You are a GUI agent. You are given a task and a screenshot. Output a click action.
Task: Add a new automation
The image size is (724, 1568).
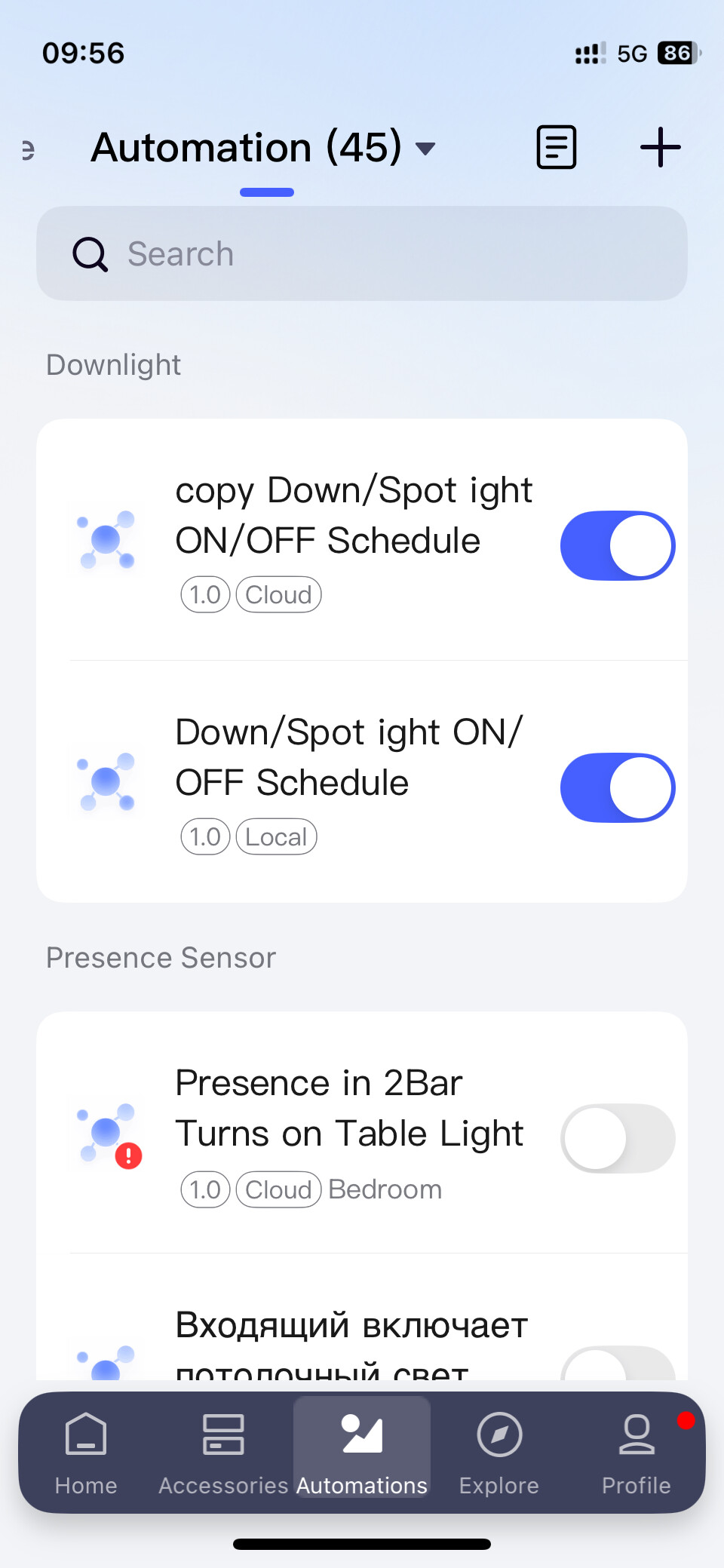[x=660, y=147]
